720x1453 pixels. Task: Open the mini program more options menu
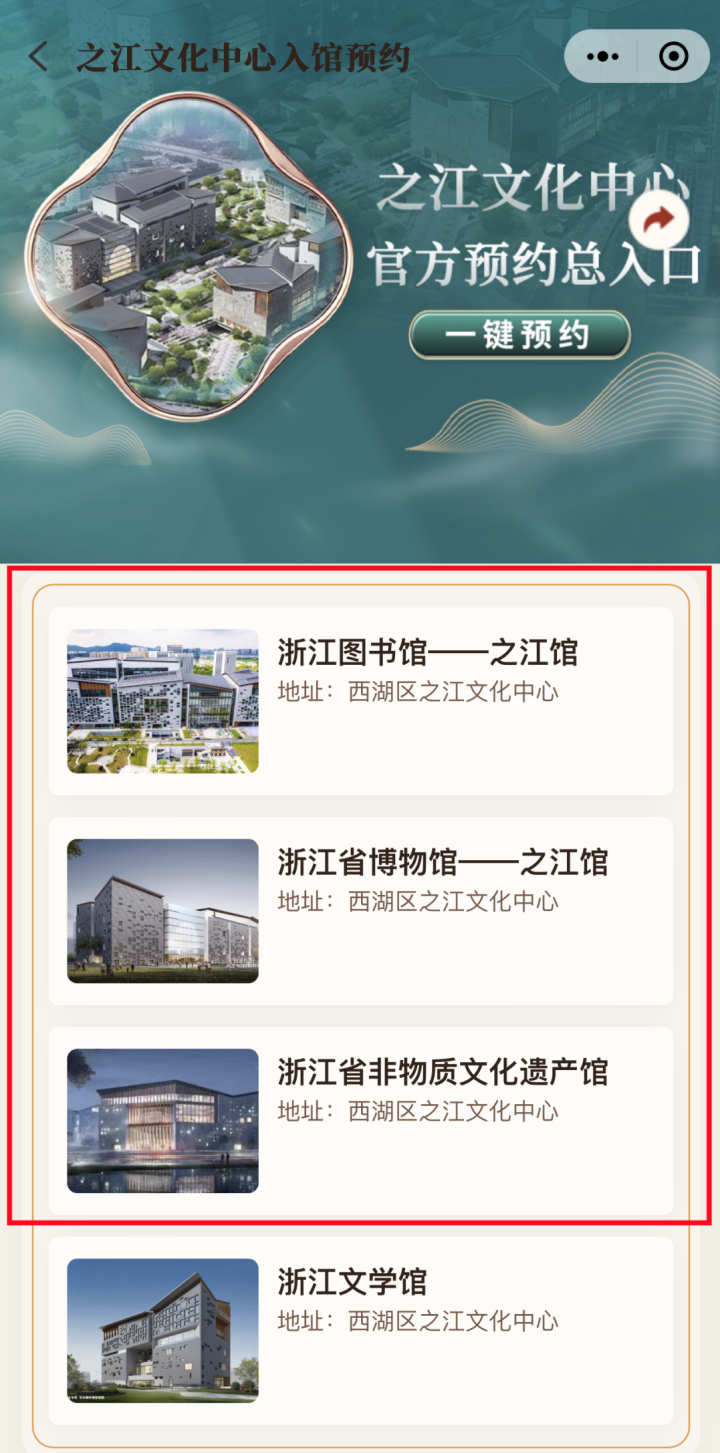point(602,57)
